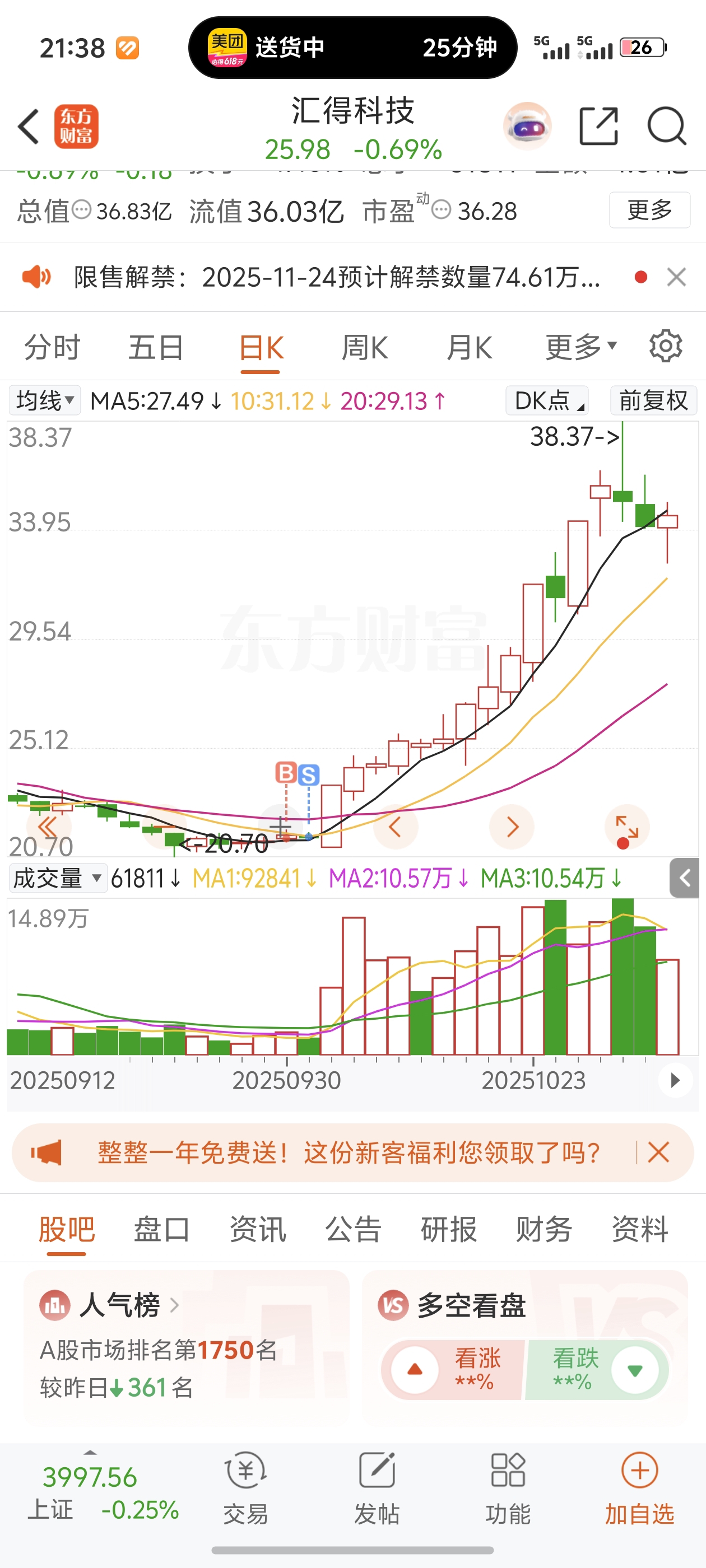Switch to the 周K chart tab

click(x=364, y=348)
